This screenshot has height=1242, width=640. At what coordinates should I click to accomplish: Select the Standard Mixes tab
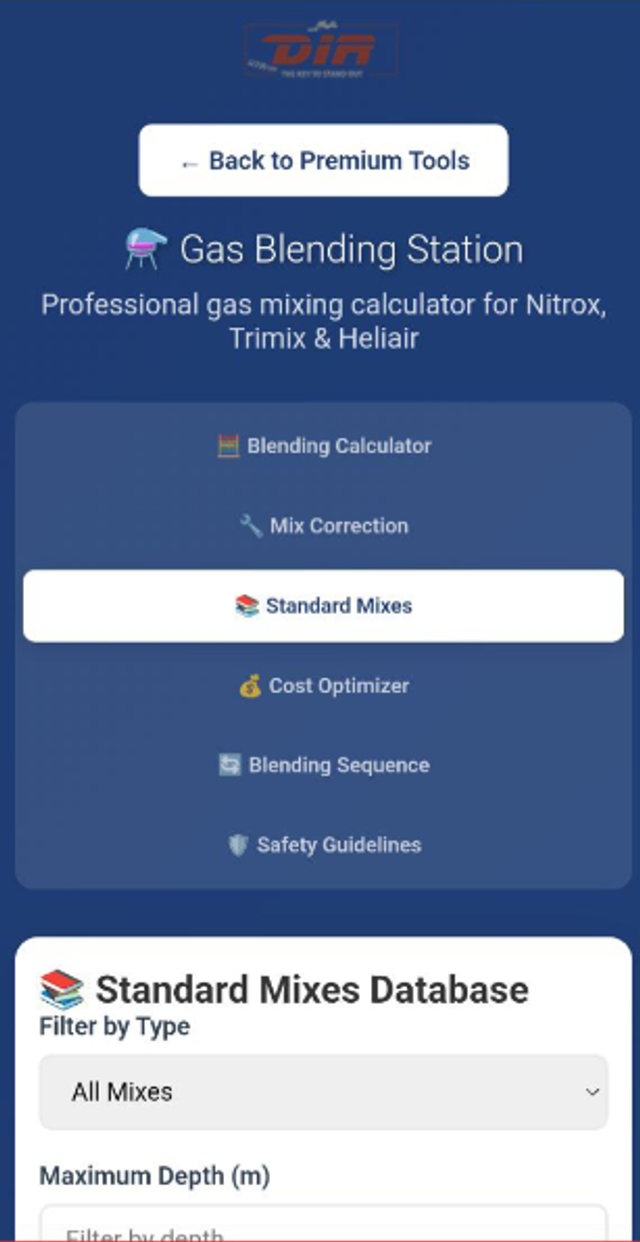[x=323, y=606]
